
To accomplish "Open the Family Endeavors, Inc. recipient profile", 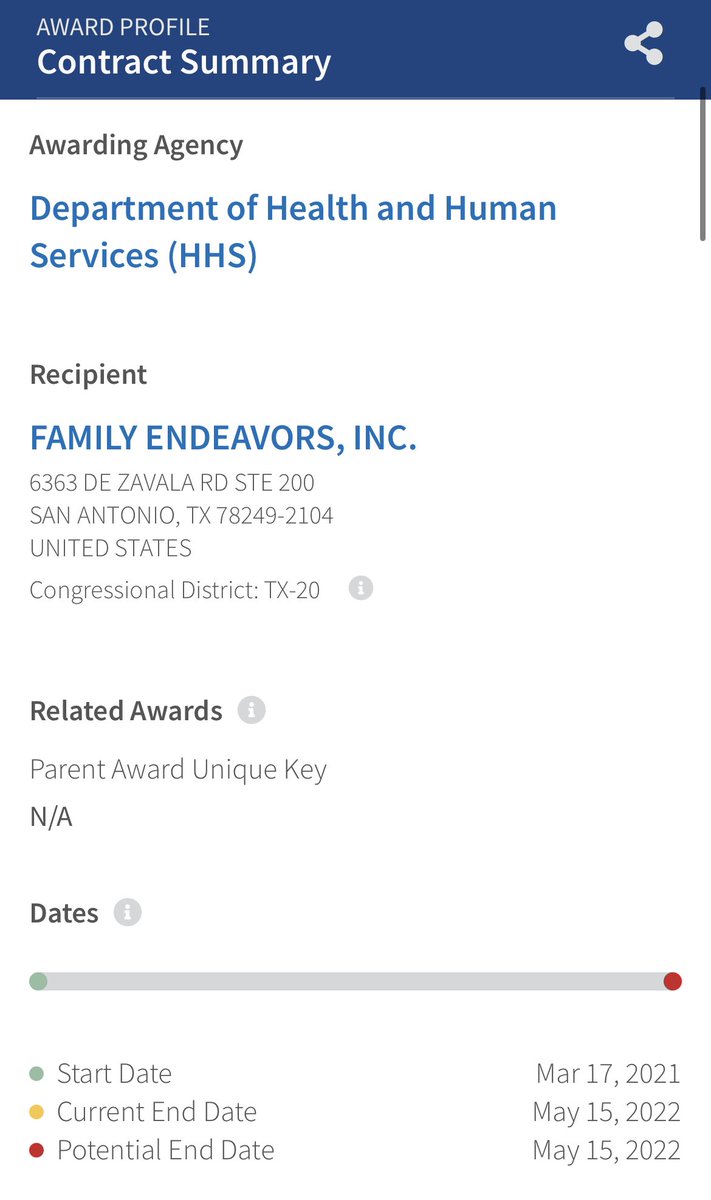I will [x=223, y=437].
